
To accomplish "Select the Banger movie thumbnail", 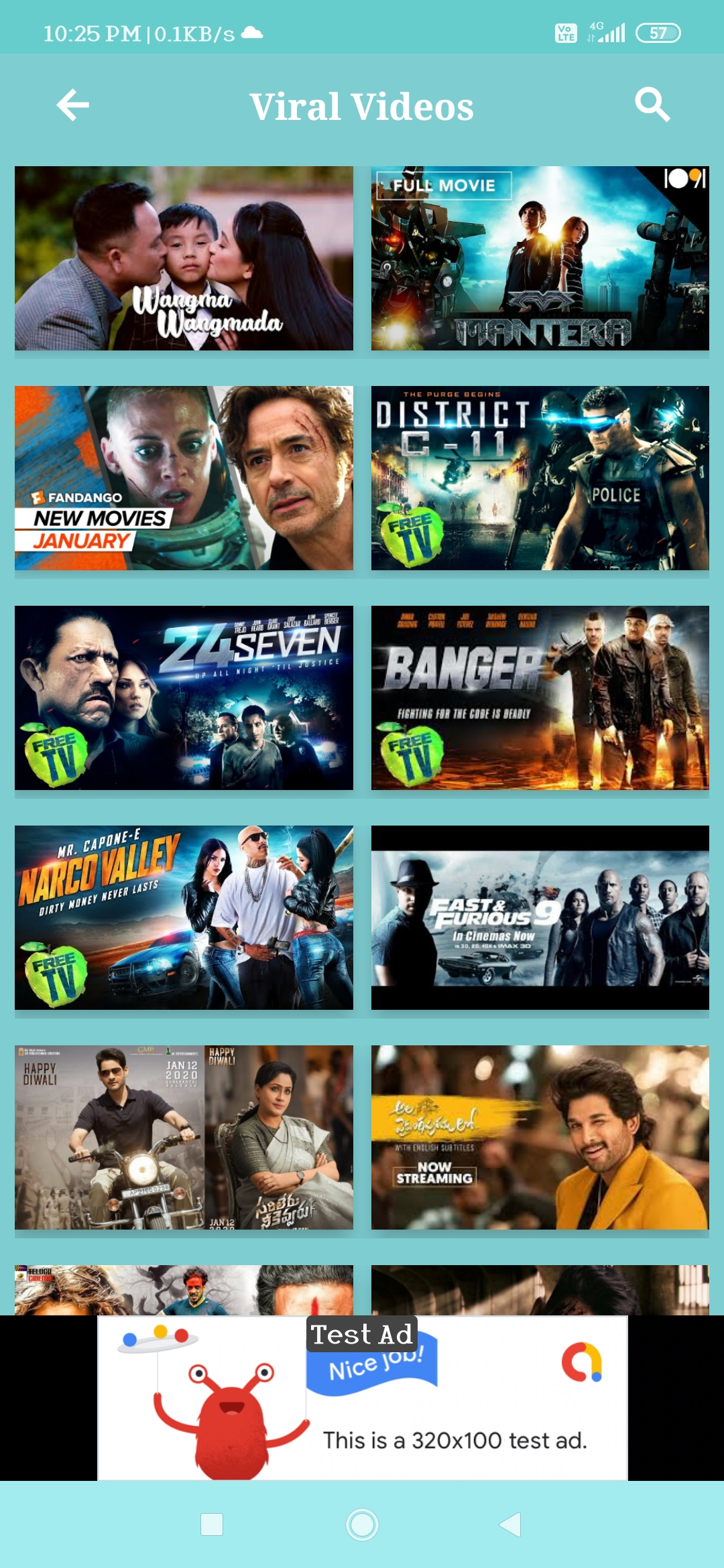I will (540, 698).
